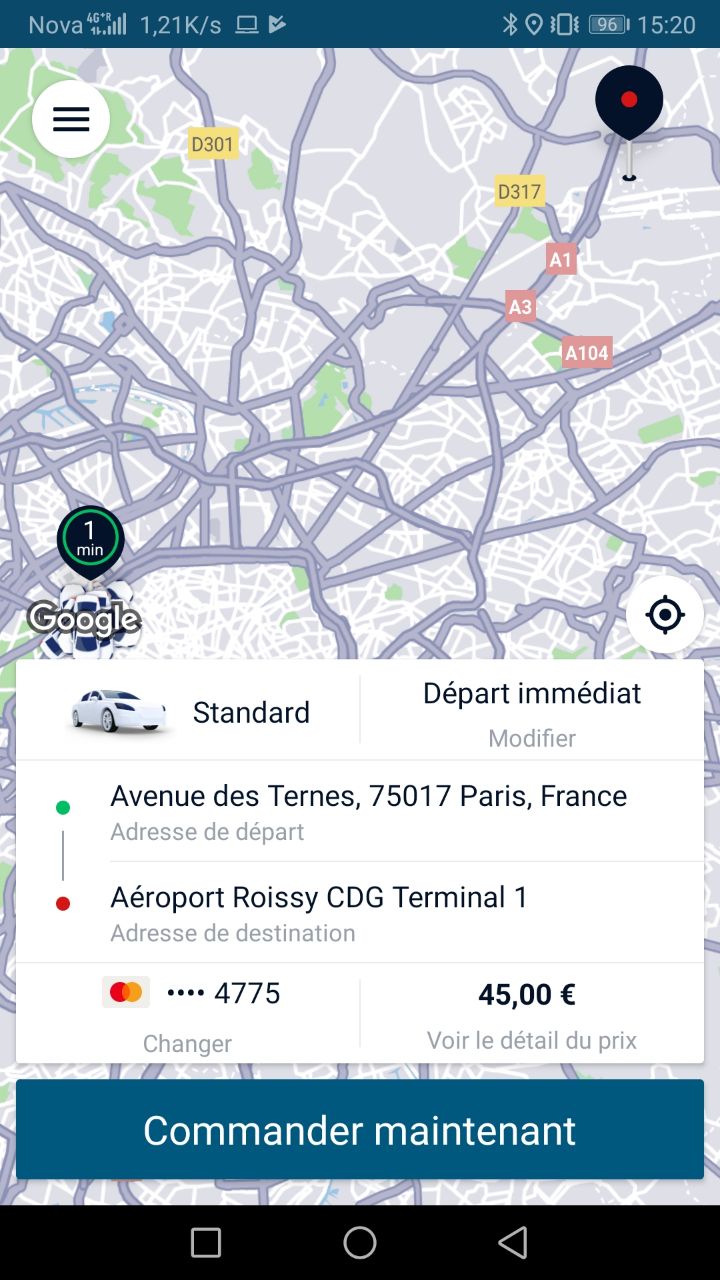720x1280 pixels.
Task: Select the Standard vehicle type
Action: (190, 712)
